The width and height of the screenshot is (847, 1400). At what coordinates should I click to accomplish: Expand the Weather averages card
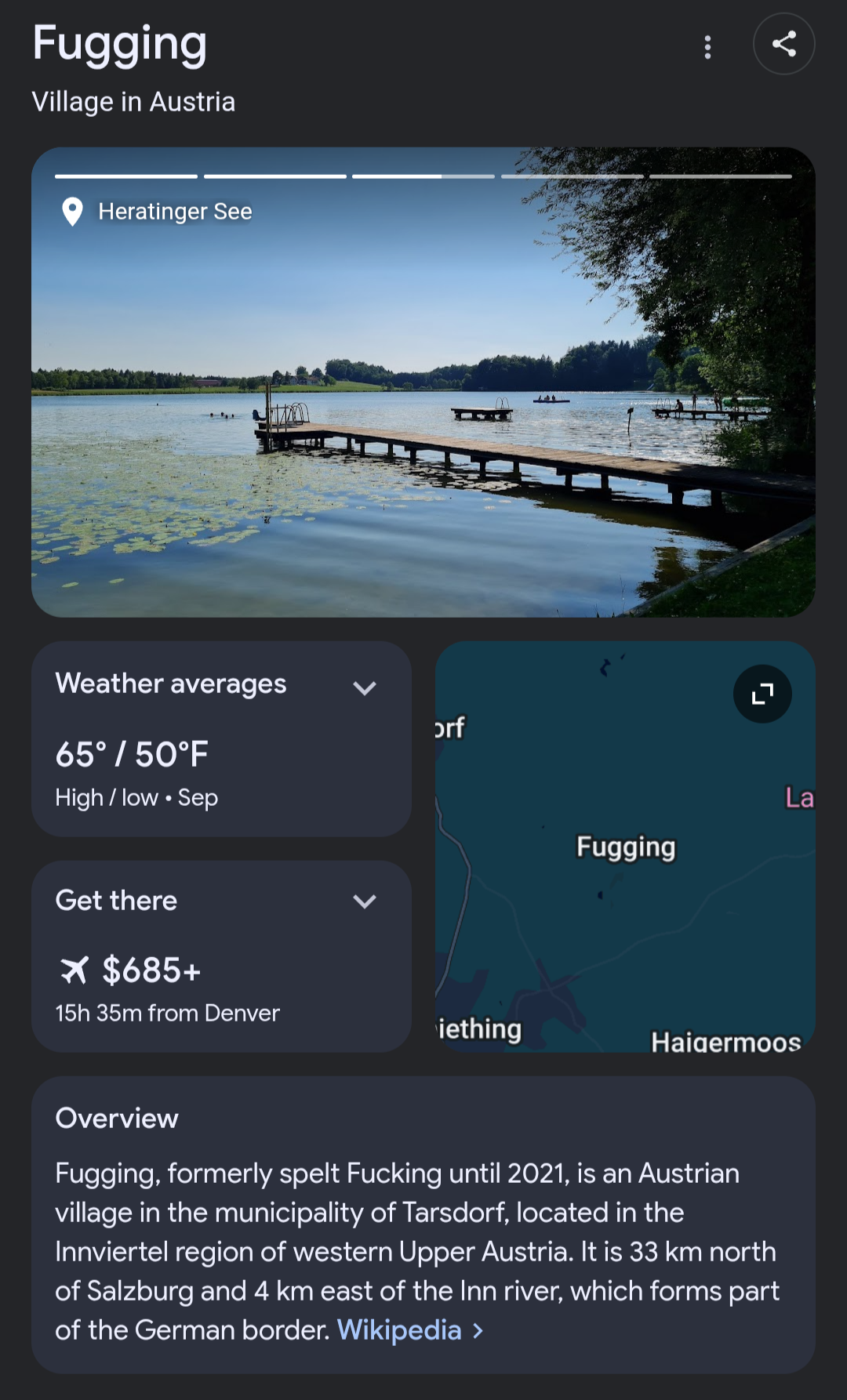pos(365,688)
